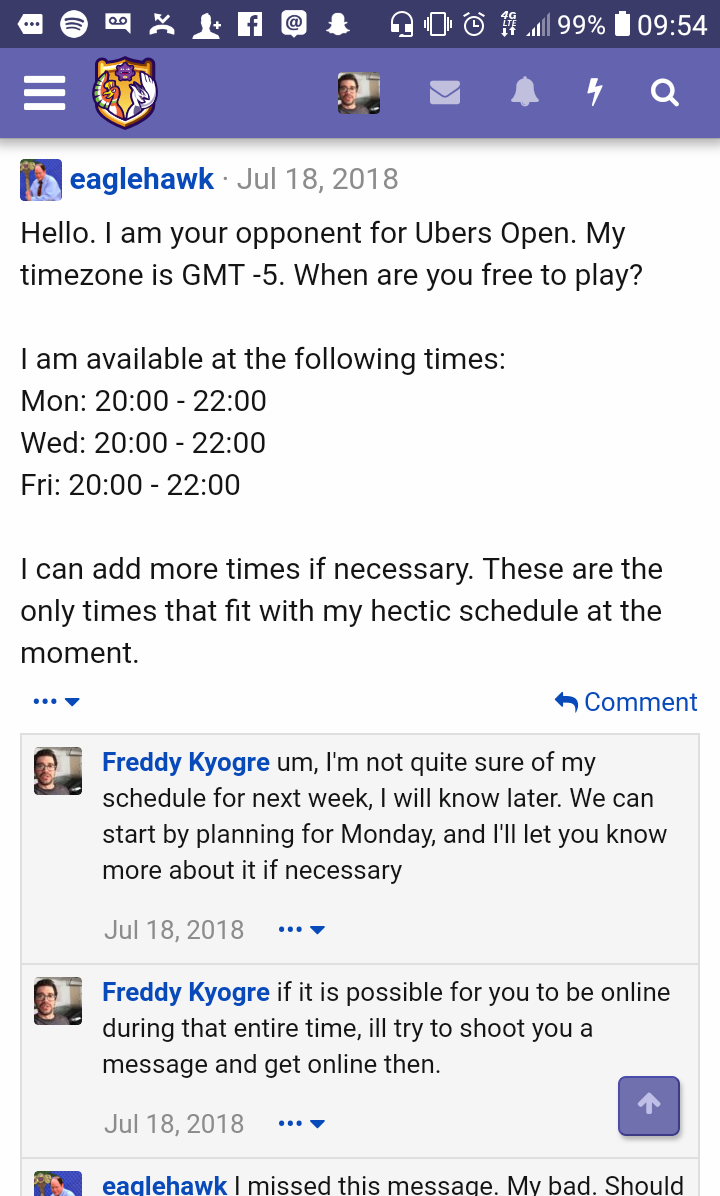Open your account profile avatar in header
The image size is (720, 1196).
tap(358, 93)
